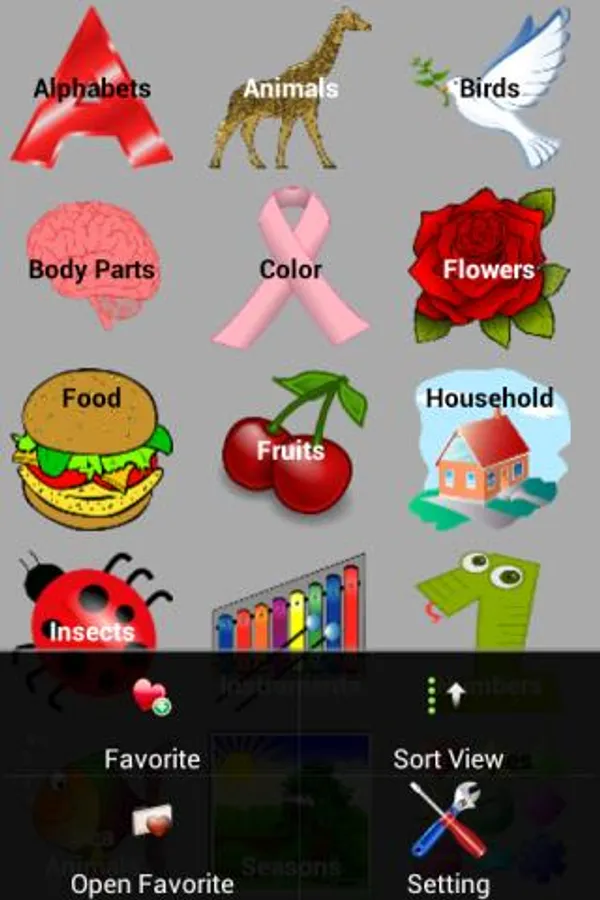The height and width of the screenshot is (900, 600).
Task: Open the Alphabets category
Action: tap(92, 90)
